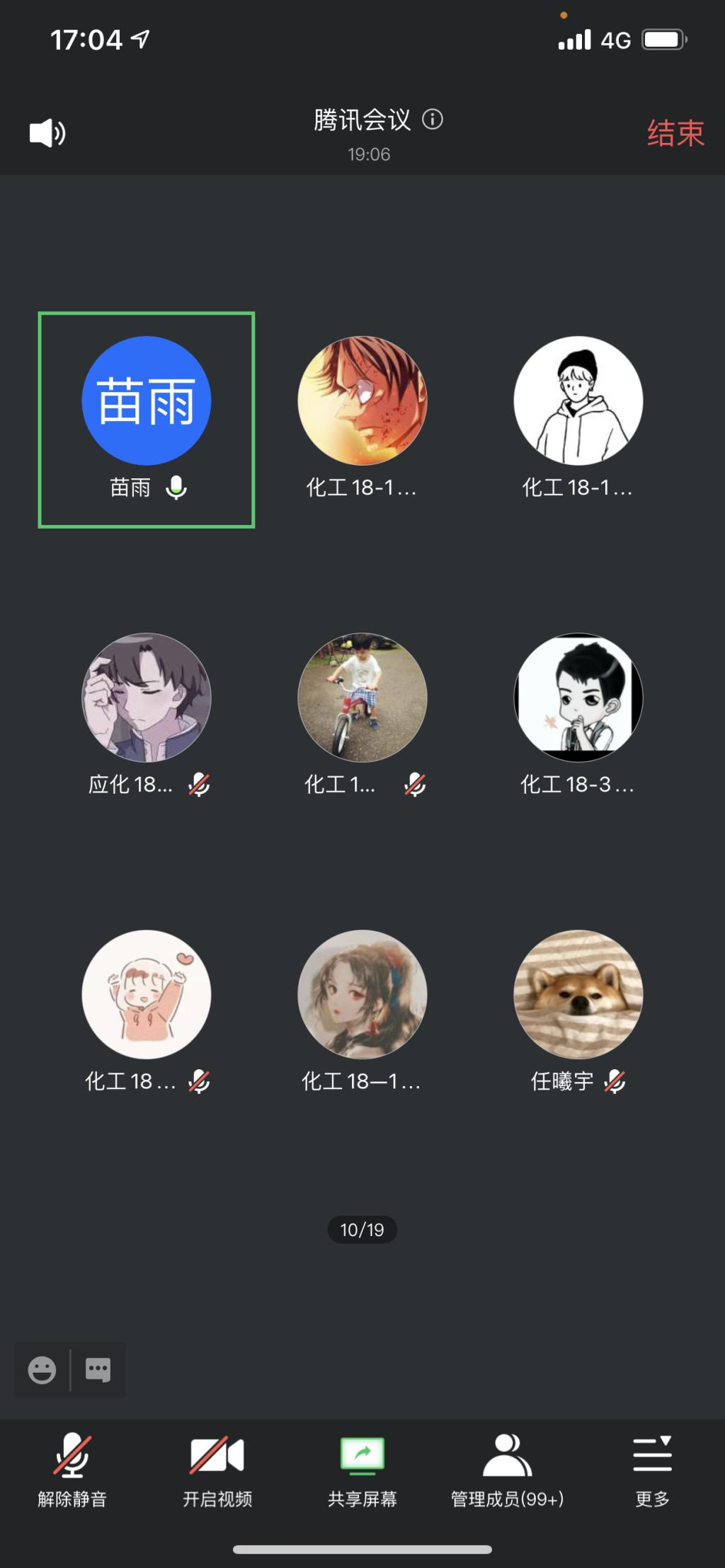Open meeting info icon beside 腾讯会议
The height and width of the screenshot is (1568, 725).
(x=433, y=120)
